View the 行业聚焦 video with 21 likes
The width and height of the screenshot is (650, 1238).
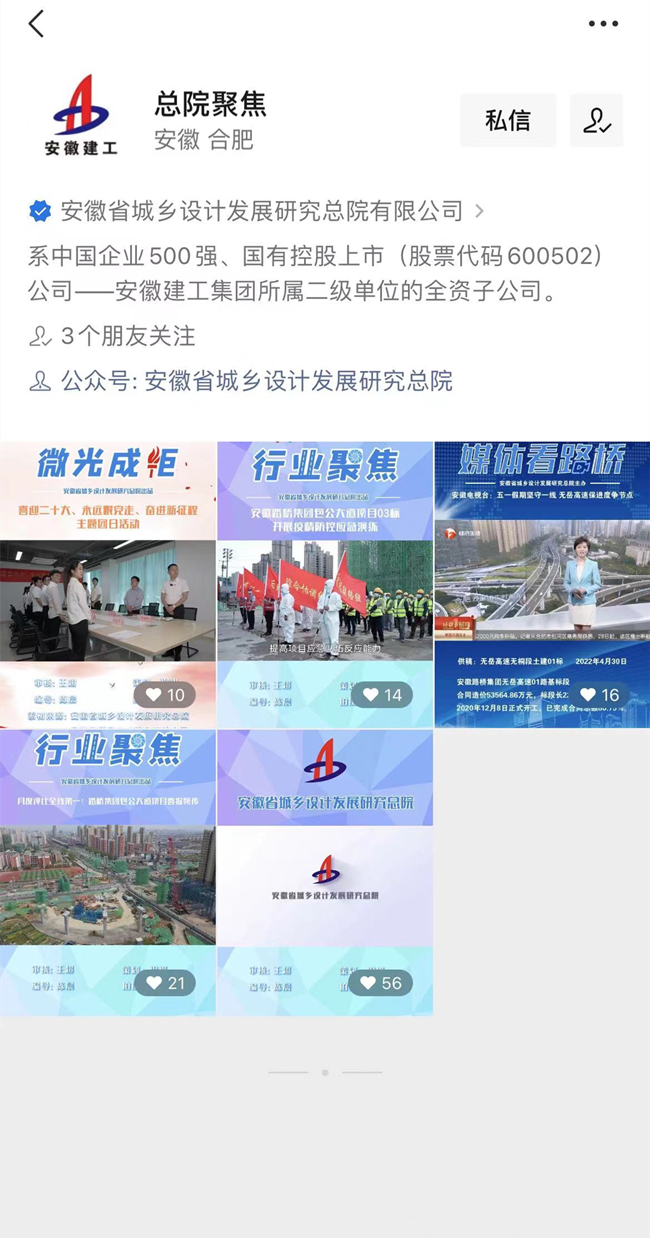coord(108,872)
